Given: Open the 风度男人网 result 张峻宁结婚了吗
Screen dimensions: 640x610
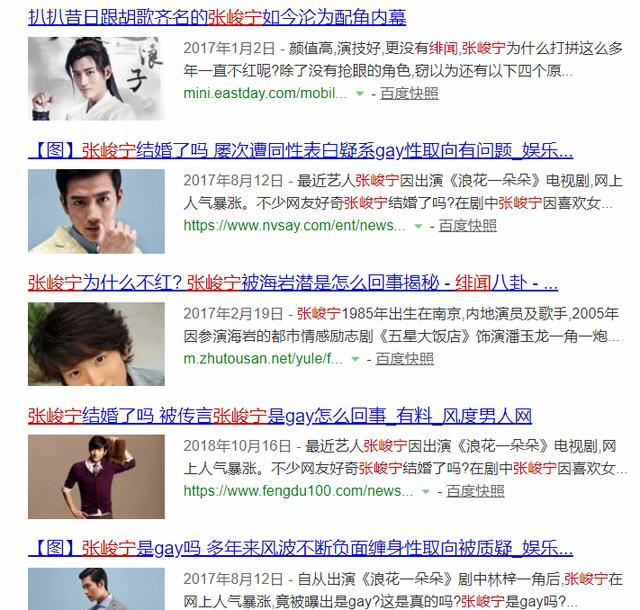Looking at the screenshot, I should pyautogui.click(x=279, y=416).
